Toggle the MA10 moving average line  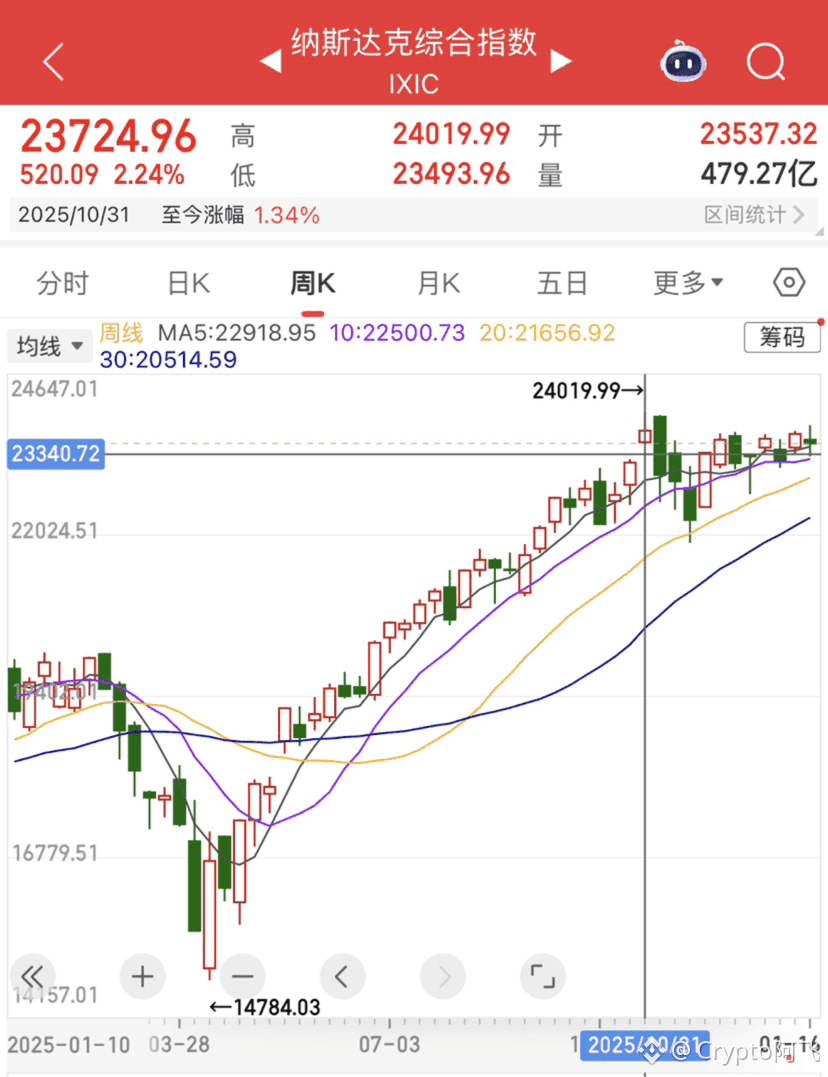coord(397,332)
